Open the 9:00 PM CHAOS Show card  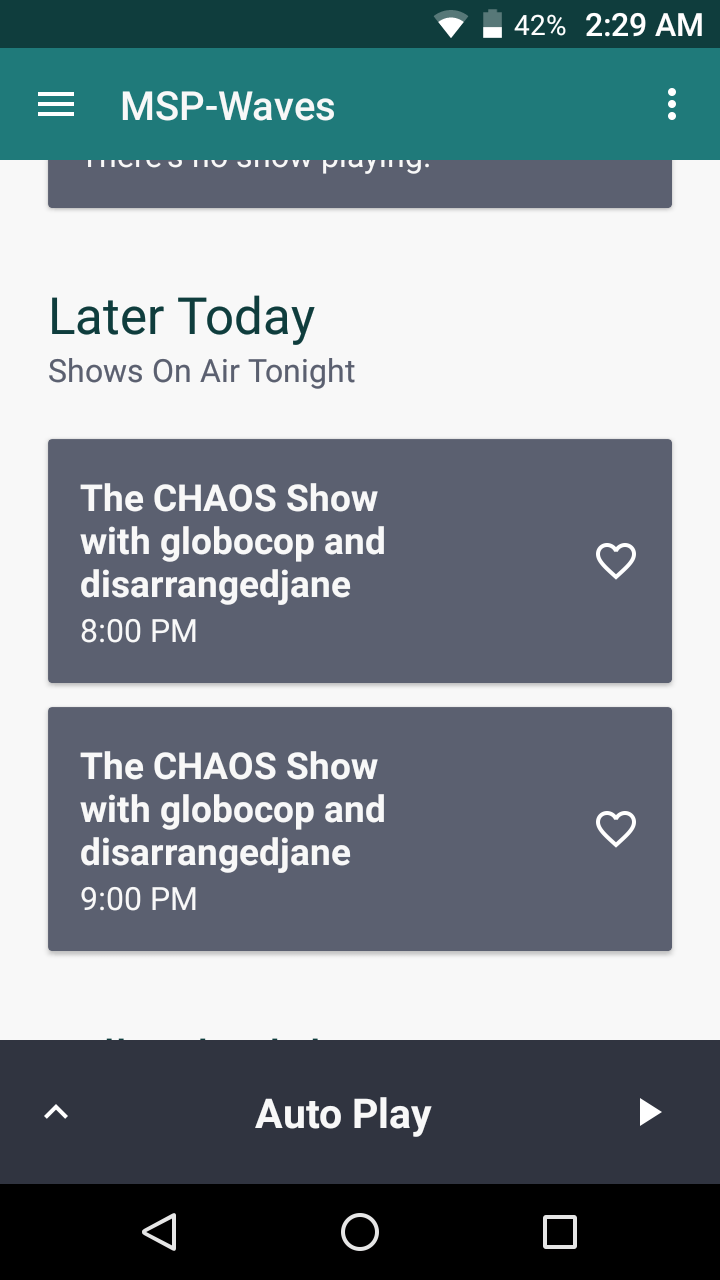click(x=300, y=830)
